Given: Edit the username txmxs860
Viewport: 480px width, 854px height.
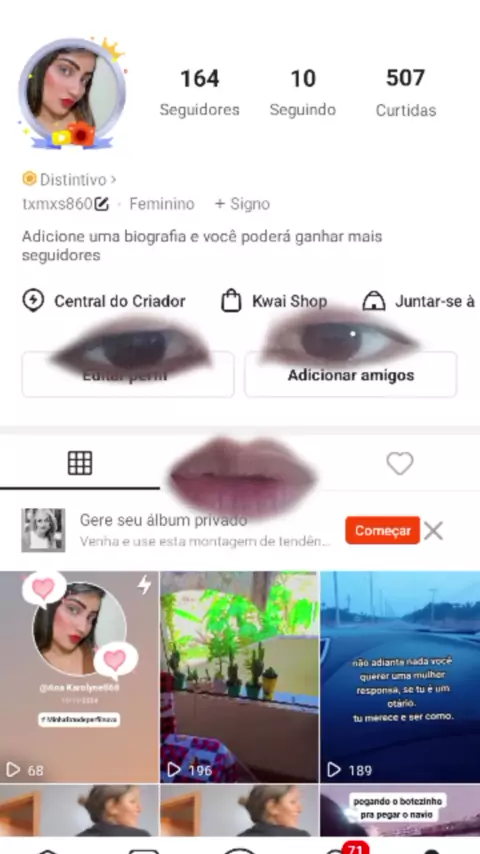Looking at the screenshot, I should [101, 204].
